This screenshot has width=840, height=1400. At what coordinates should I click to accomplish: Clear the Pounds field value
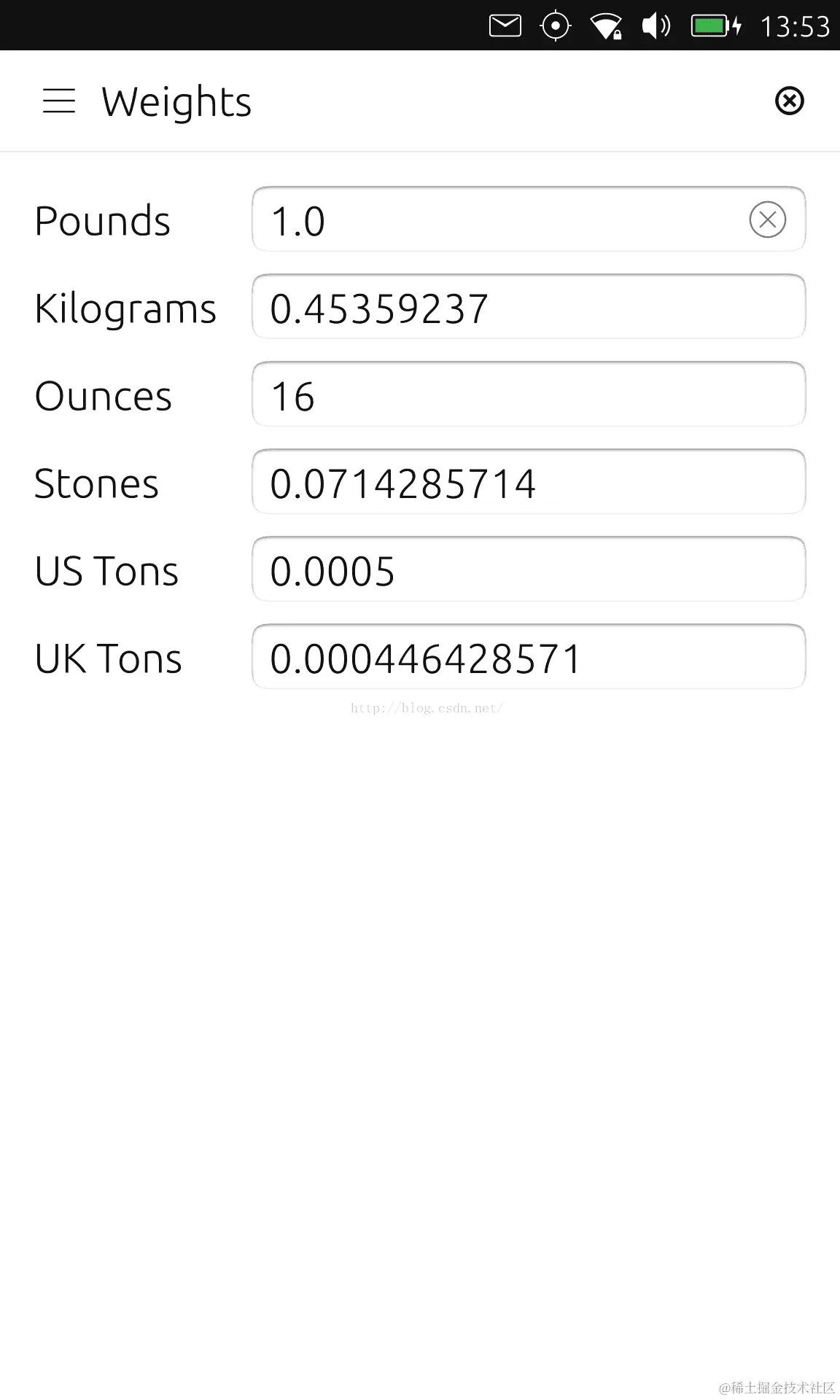point(767,219)
